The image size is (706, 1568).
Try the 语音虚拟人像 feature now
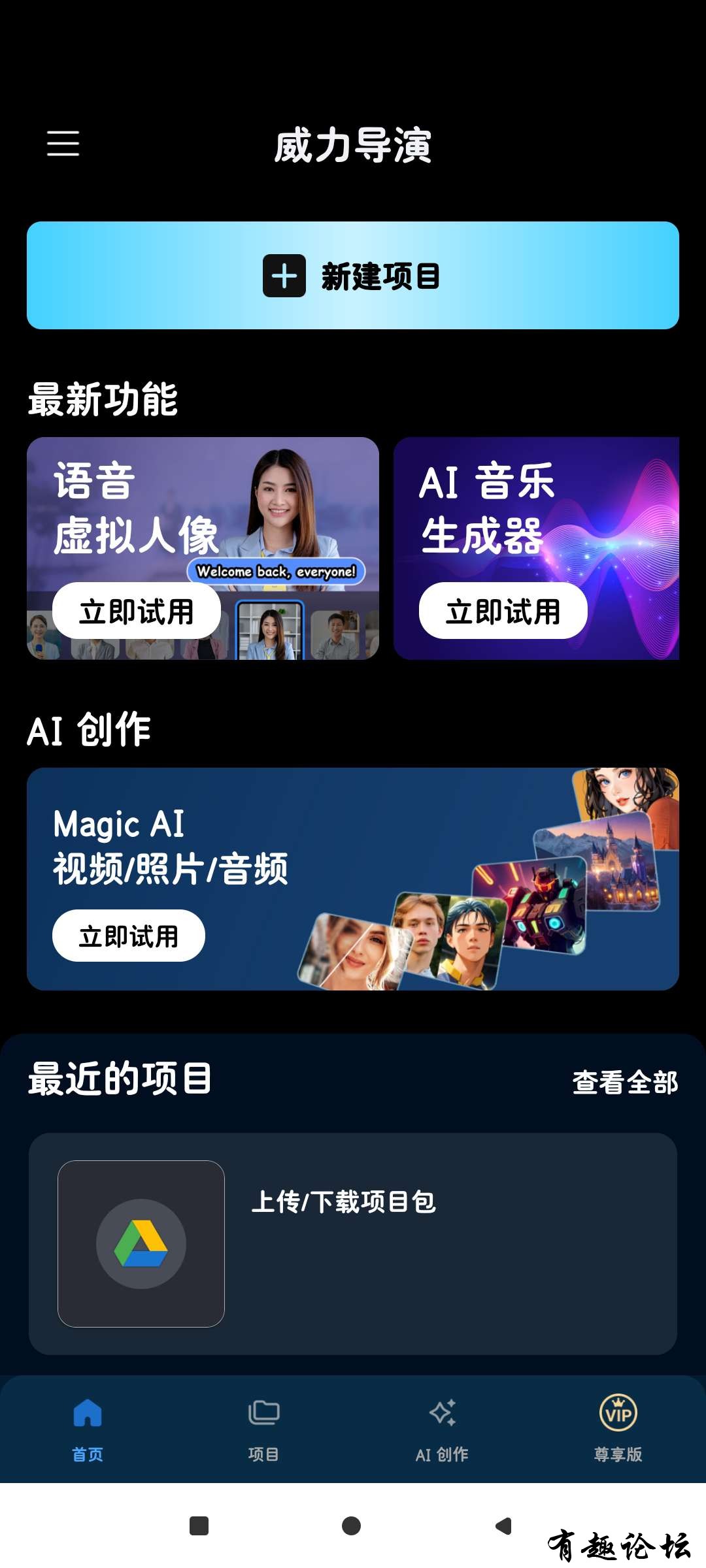pos(137,611)
